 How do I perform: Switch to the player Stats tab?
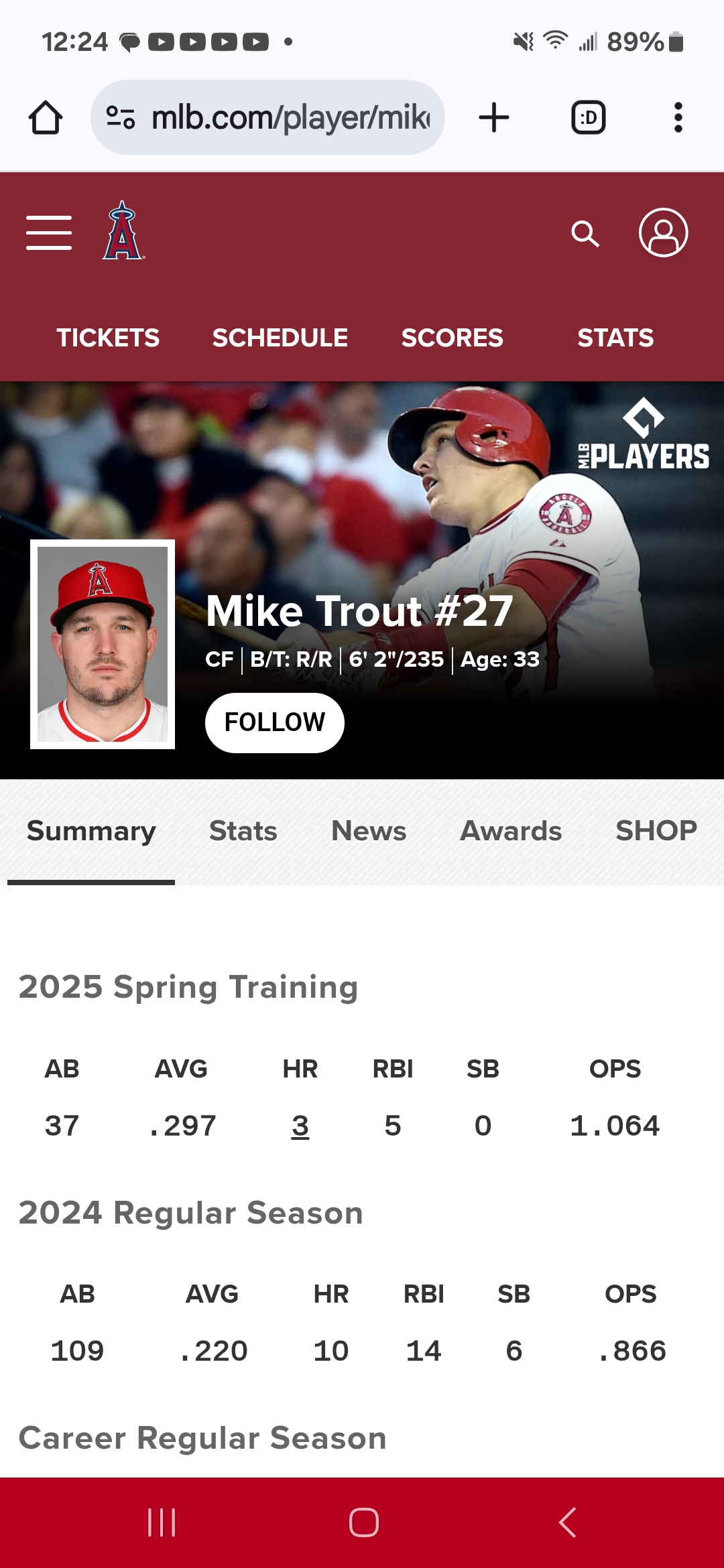243,831
